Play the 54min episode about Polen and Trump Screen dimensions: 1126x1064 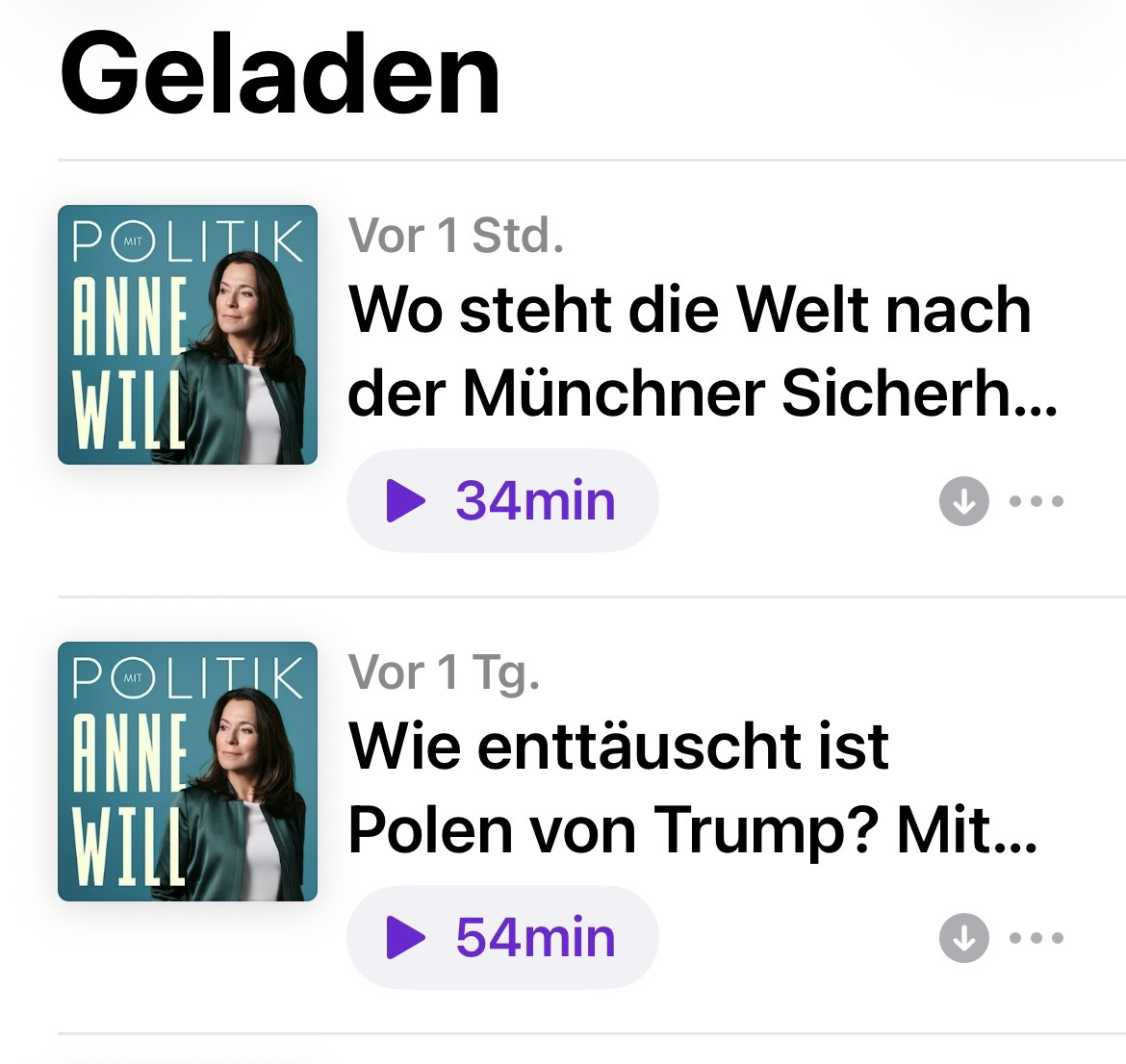coord(502,938)
